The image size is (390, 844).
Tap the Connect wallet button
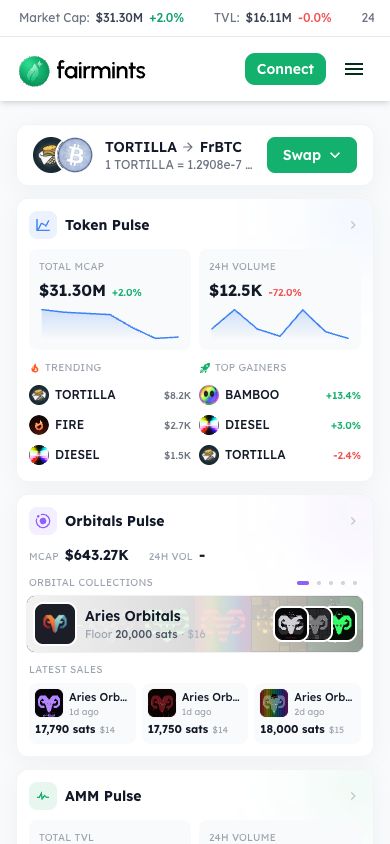tap(285, 69)
